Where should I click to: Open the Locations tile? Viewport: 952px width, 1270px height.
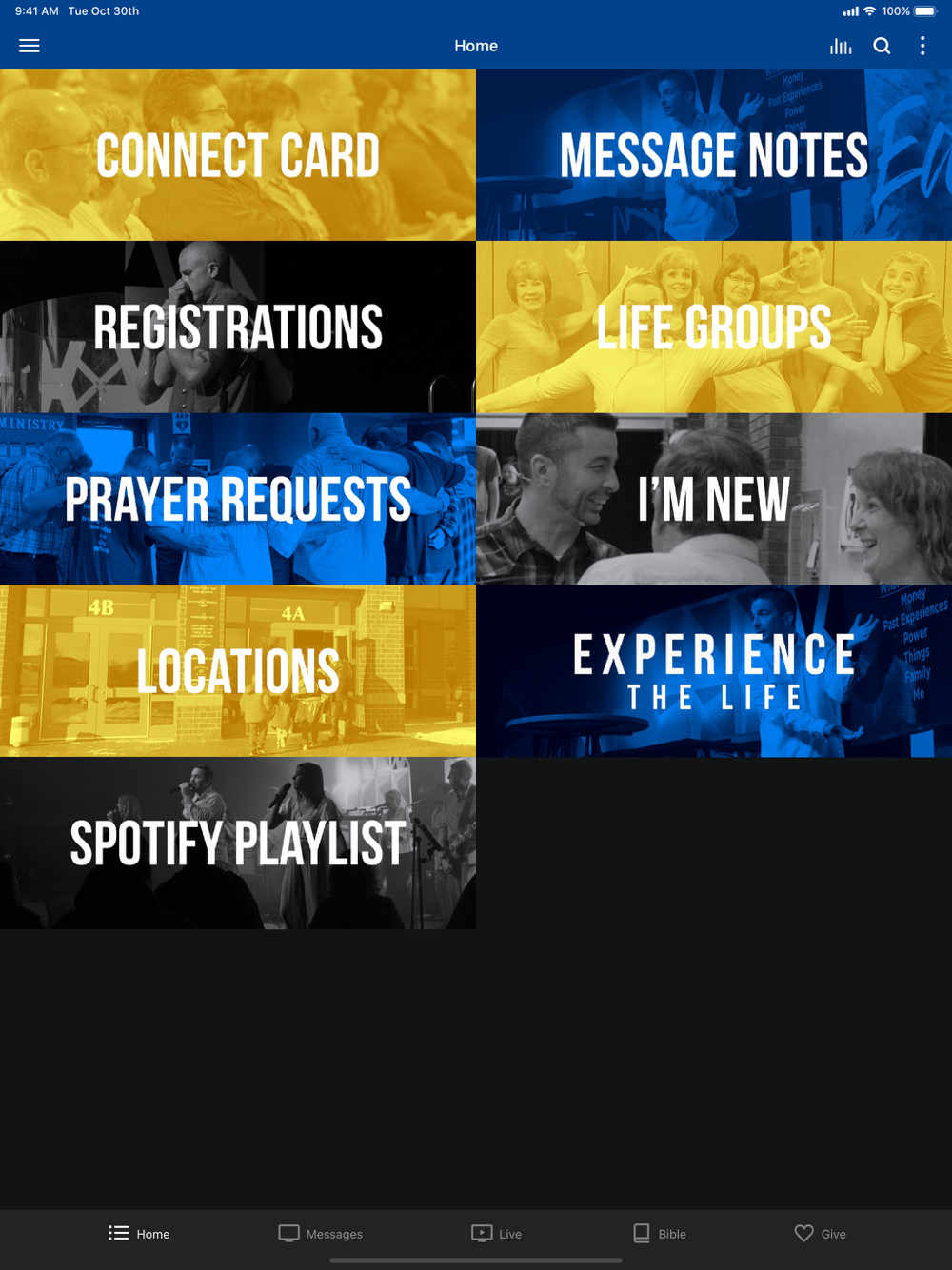pos(238,671)
